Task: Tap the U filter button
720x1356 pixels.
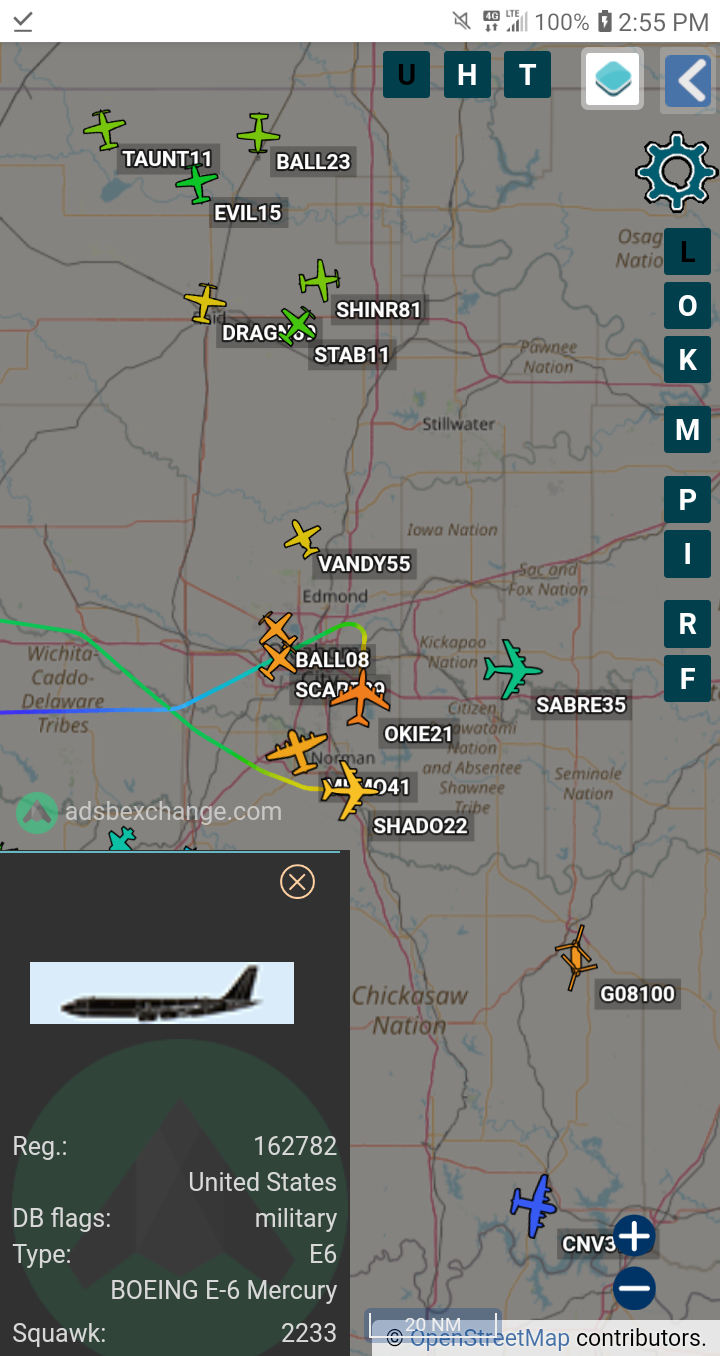Action: [x=406, y=75]
